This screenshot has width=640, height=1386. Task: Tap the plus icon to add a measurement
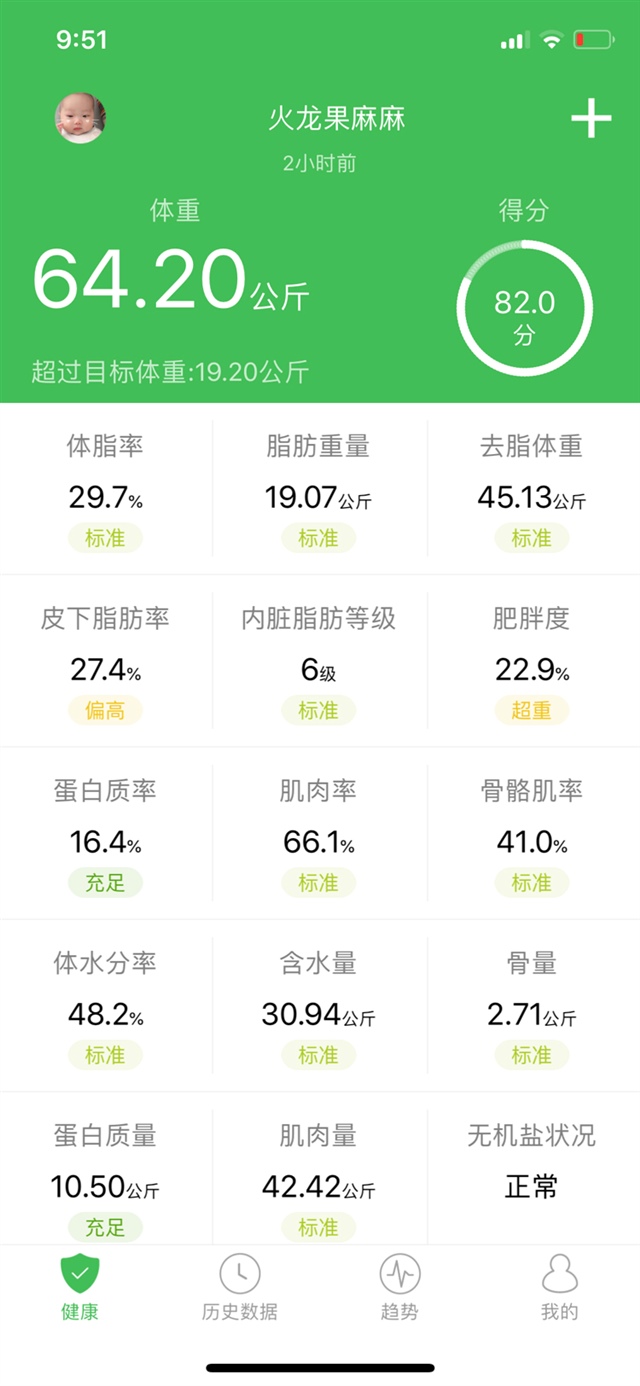pos(591,119)
